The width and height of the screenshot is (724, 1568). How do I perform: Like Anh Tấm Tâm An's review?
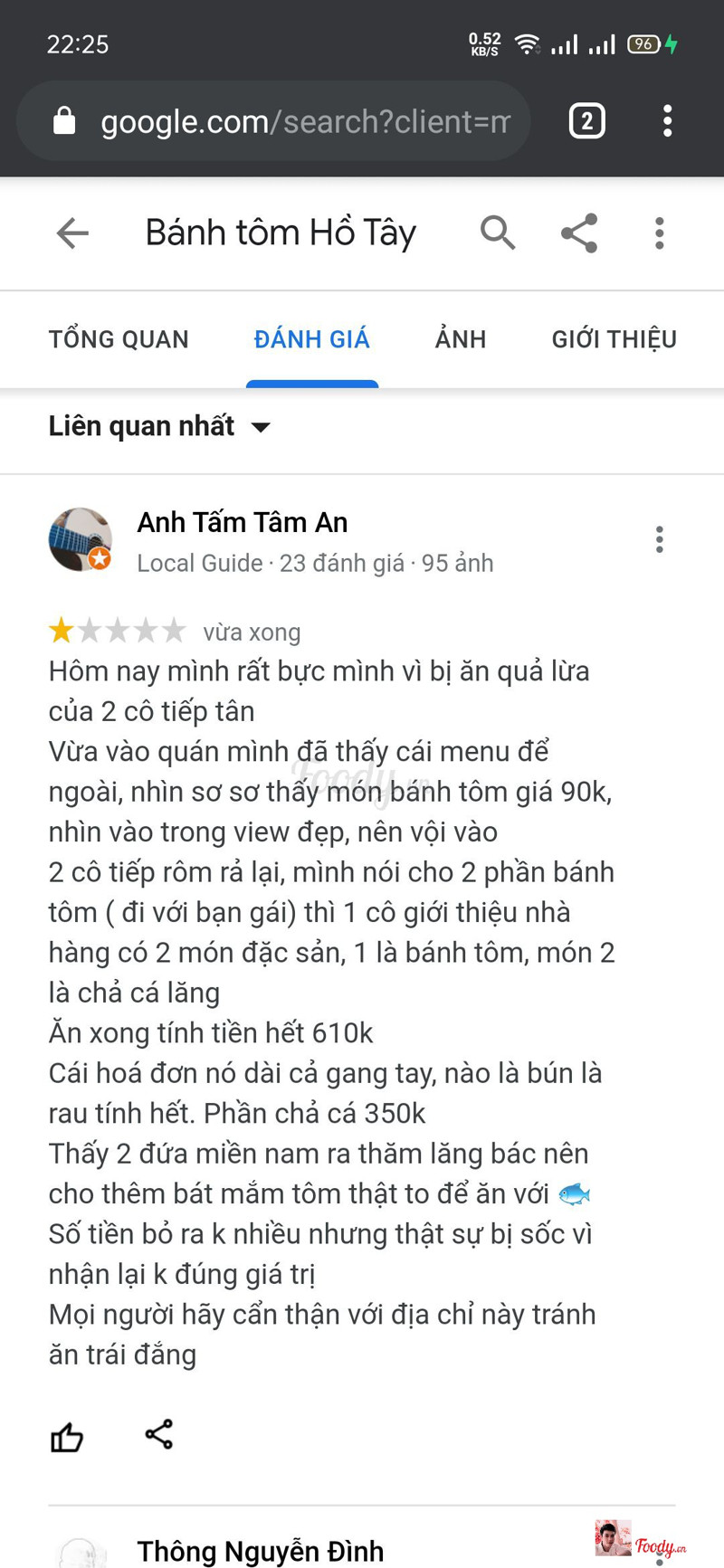67,1437
